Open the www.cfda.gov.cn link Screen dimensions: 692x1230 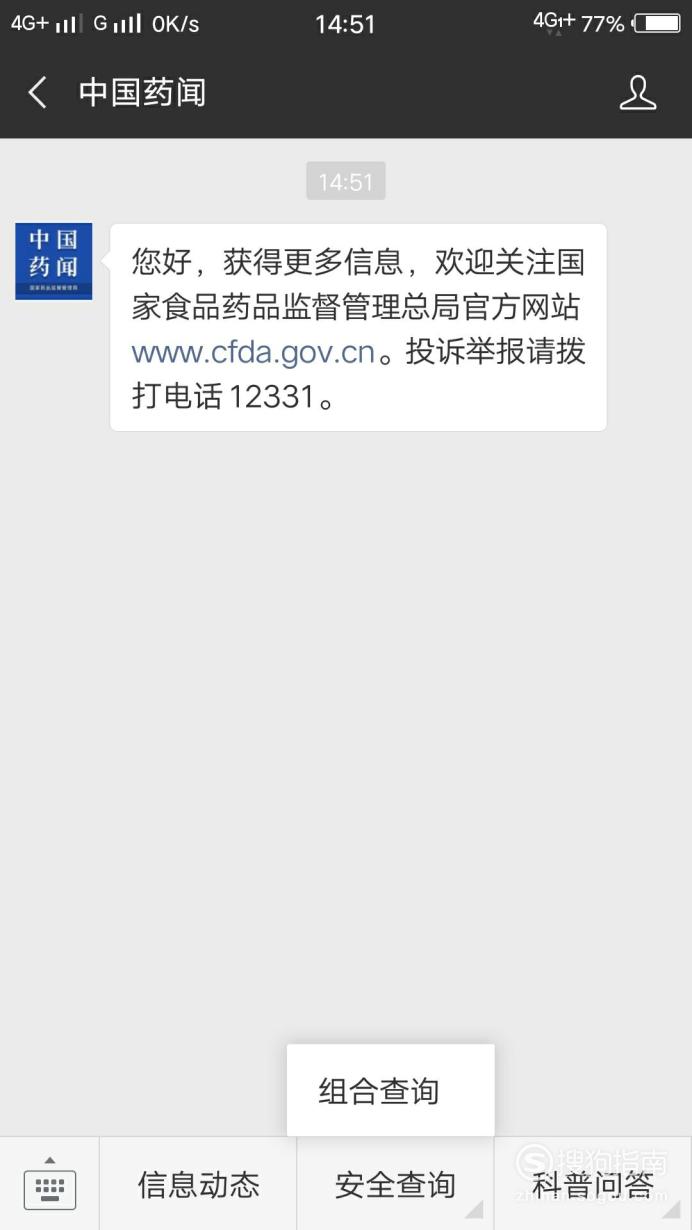(x=253, y=352)
